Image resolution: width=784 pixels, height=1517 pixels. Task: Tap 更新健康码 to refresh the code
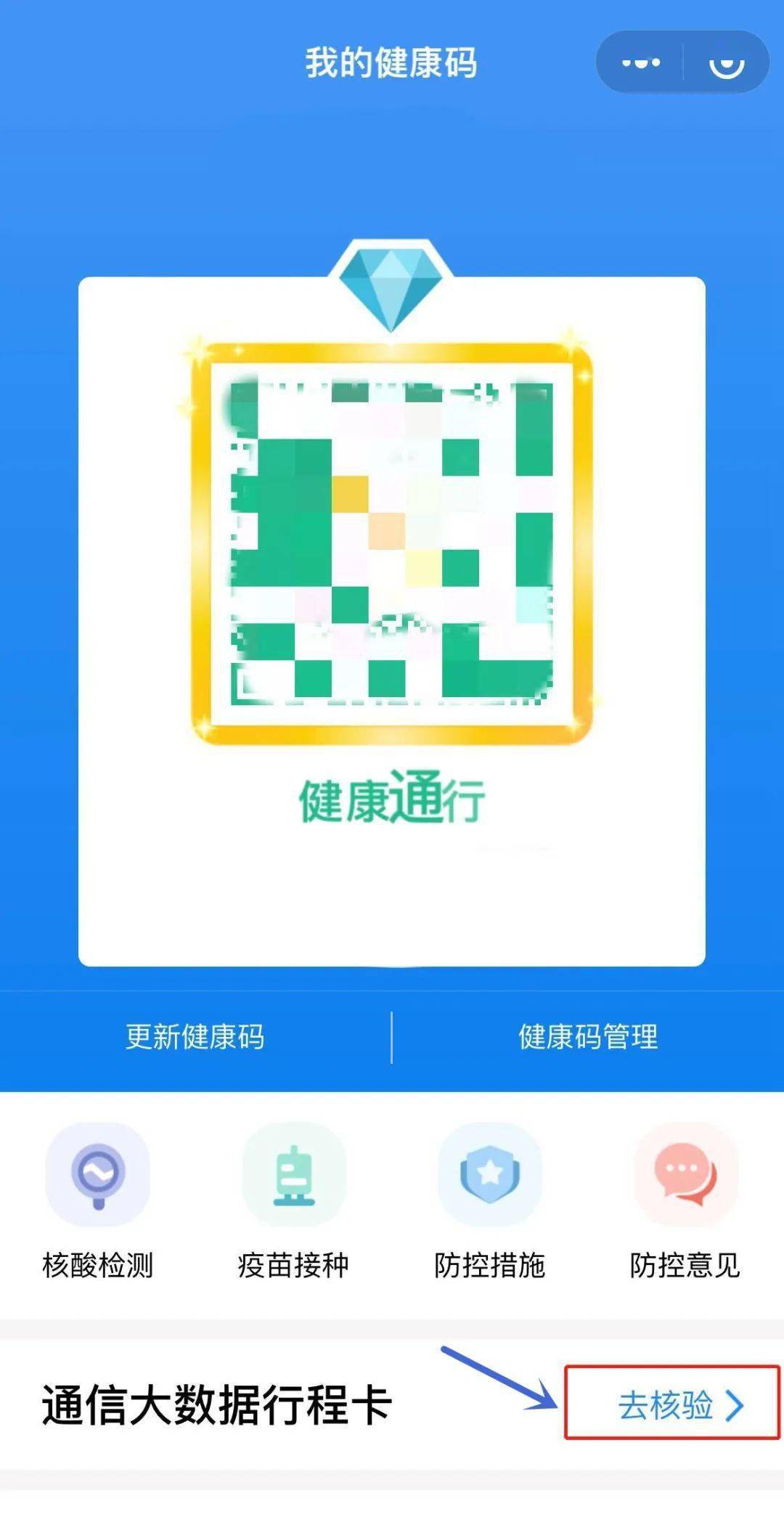point(195,1036)
